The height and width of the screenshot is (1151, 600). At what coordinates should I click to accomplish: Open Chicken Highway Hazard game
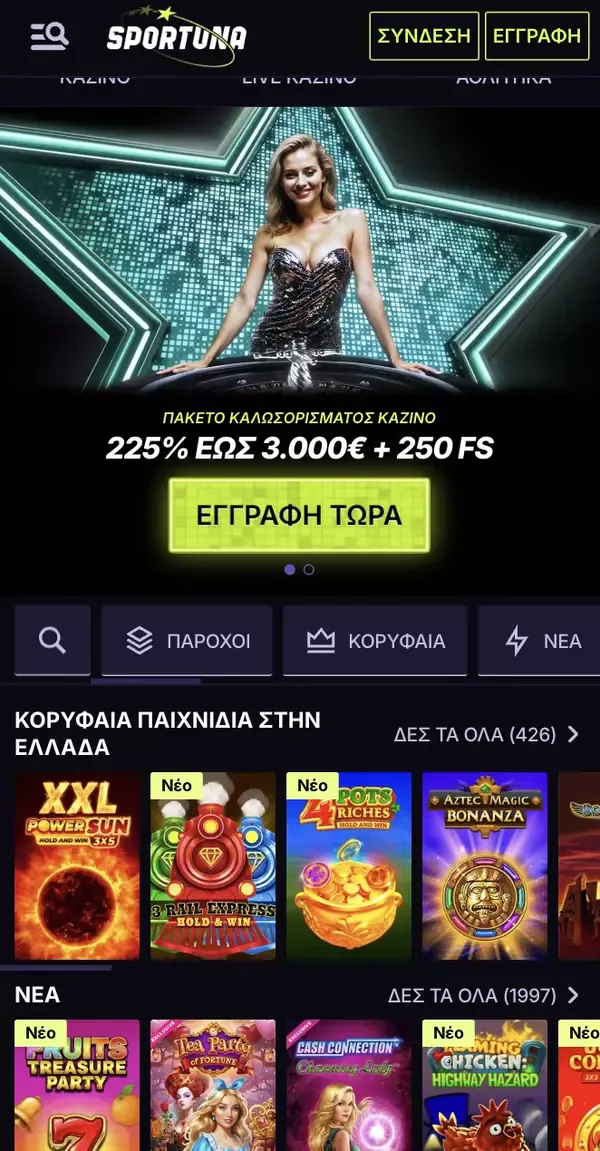coord(485,1085)
